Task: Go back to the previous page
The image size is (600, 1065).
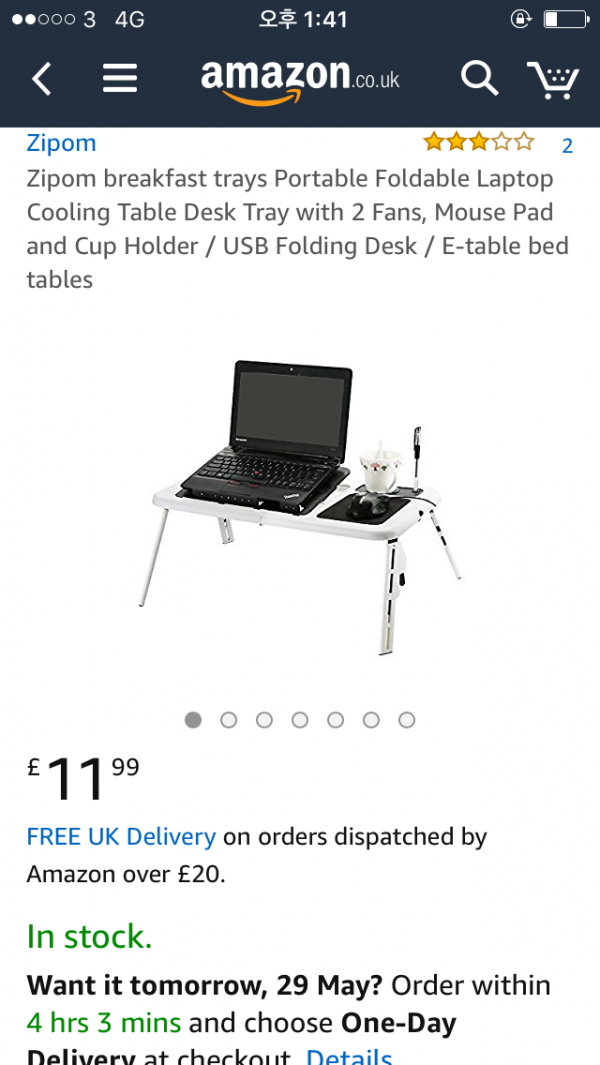Action: pos(41,78)
